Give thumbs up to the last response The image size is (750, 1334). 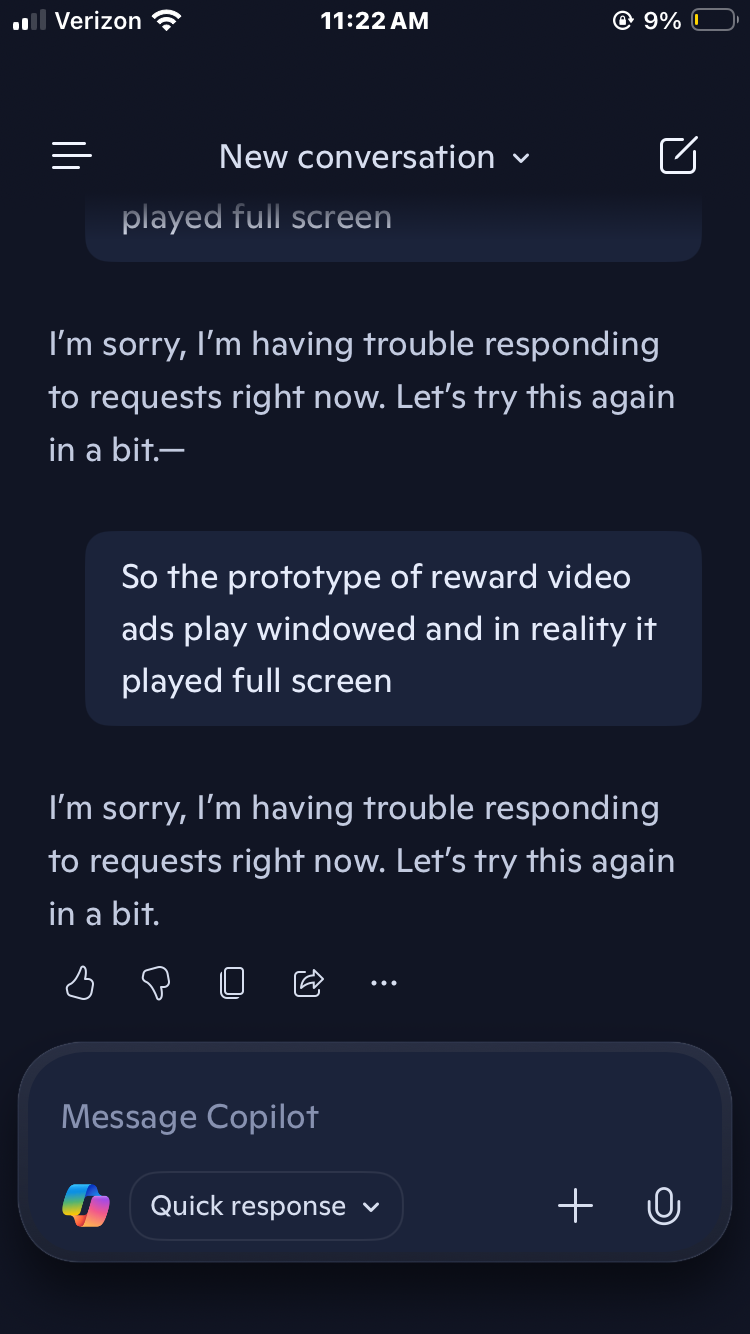(80, 983)
